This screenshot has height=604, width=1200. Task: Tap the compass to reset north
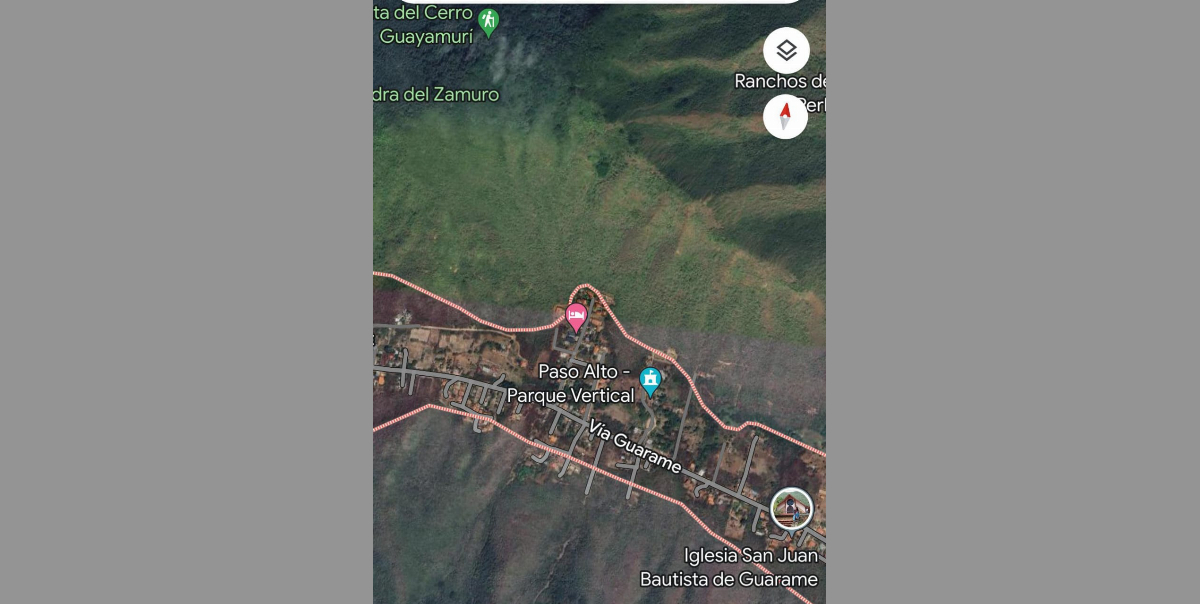(785, 116)
